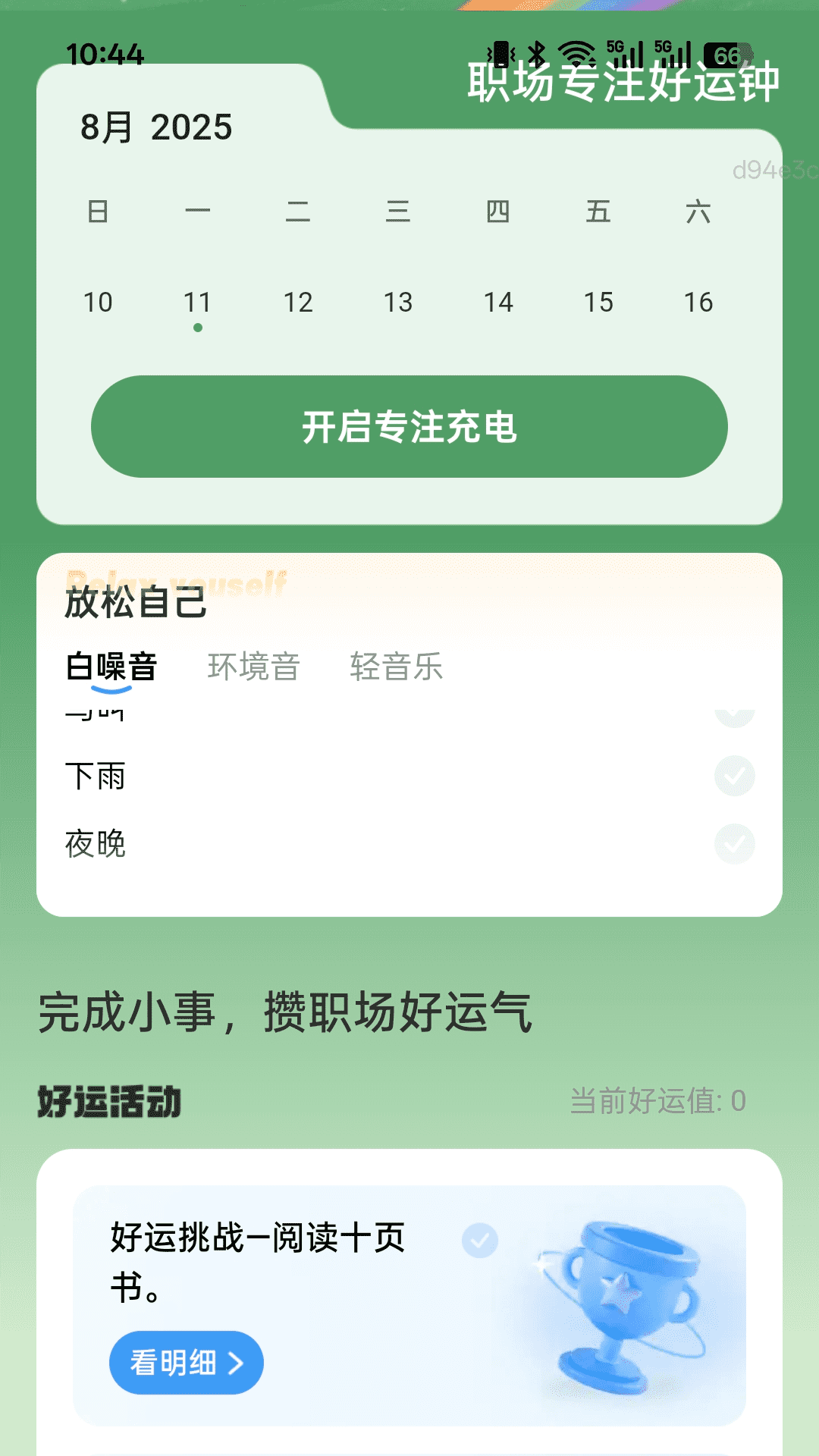Switch to the 环境音 tab

click(x=255, y=667)
